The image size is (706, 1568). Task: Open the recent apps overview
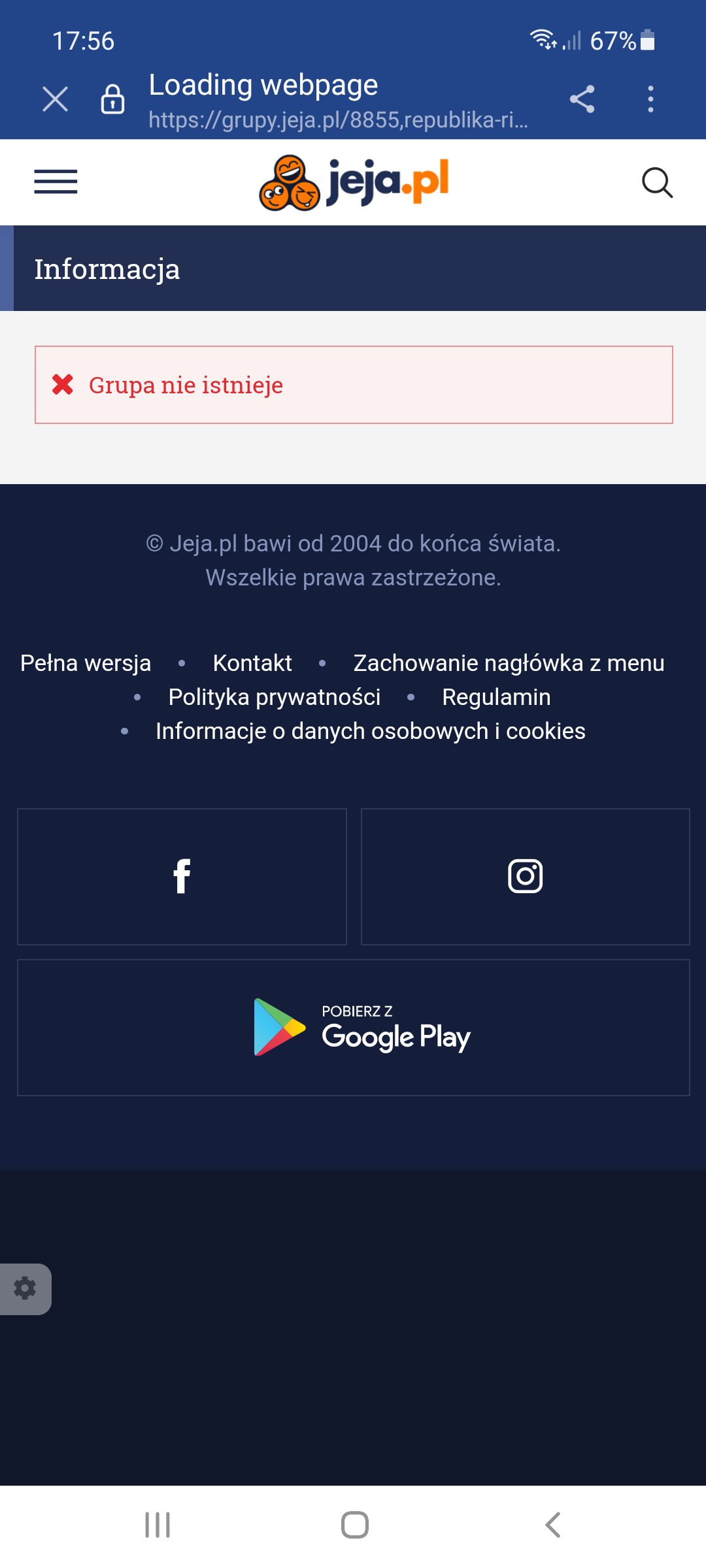click(158, 1525)
